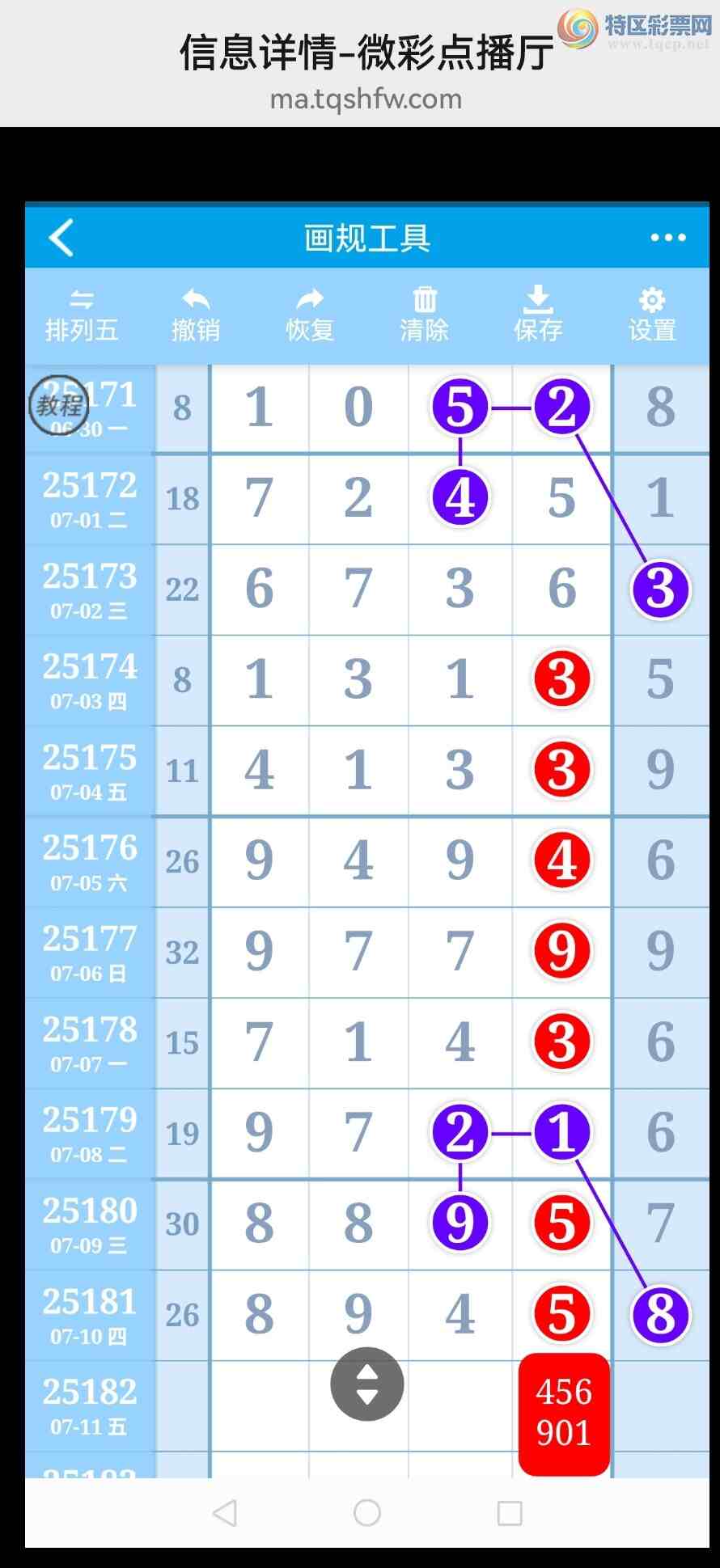Tap the system home button
The image size is (720, 1568).
pos(367,1512)
